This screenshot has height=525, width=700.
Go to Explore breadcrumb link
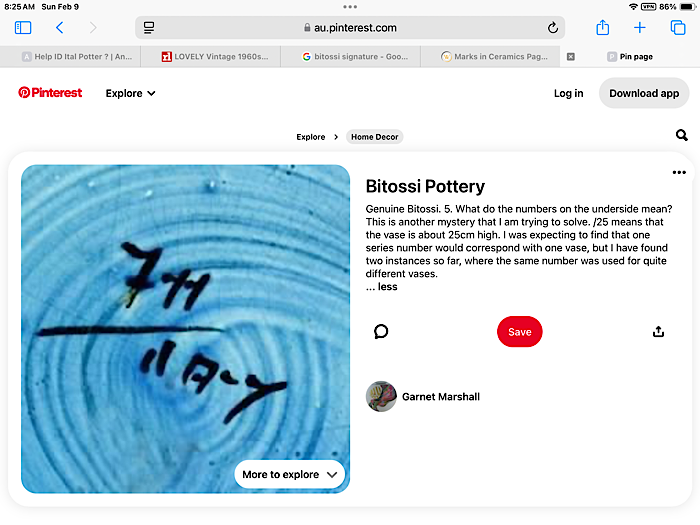[310, 137]
